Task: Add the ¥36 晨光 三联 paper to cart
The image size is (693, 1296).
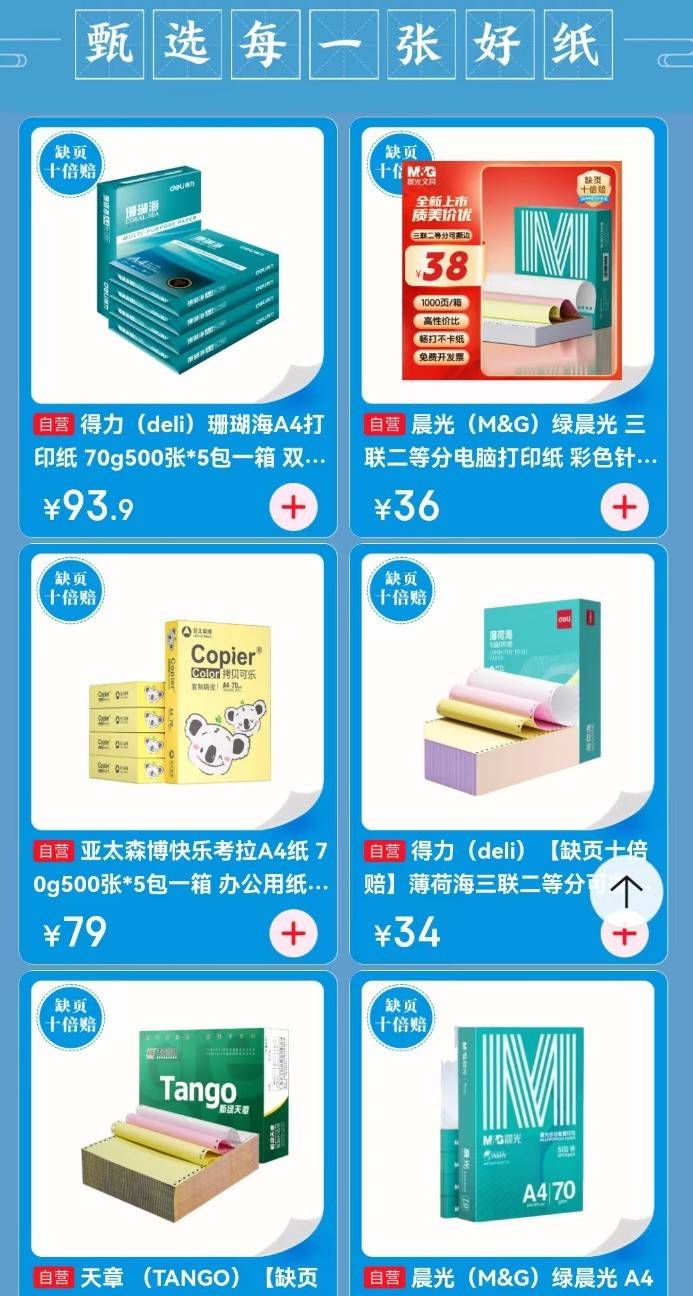Action: 623,507
